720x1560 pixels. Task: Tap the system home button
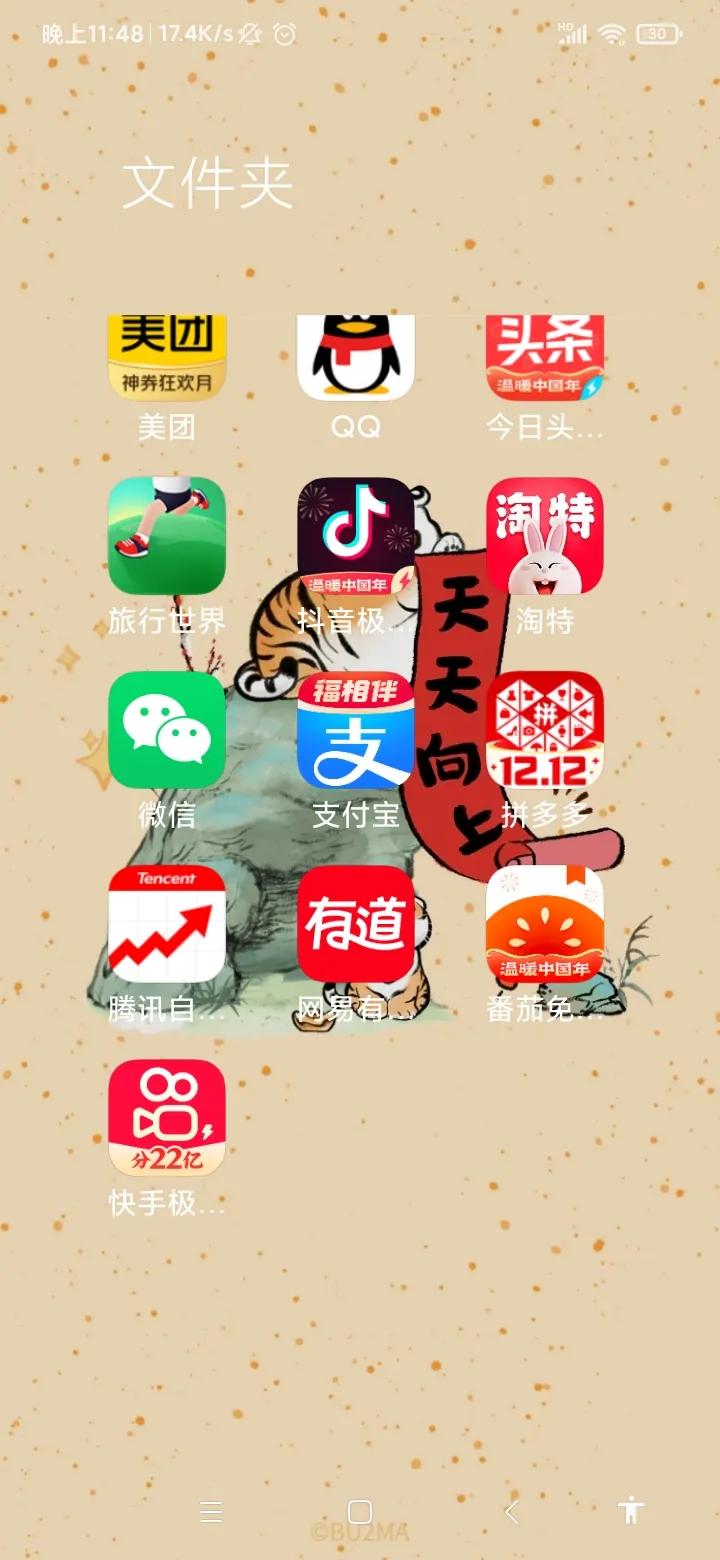point(360,1511)
